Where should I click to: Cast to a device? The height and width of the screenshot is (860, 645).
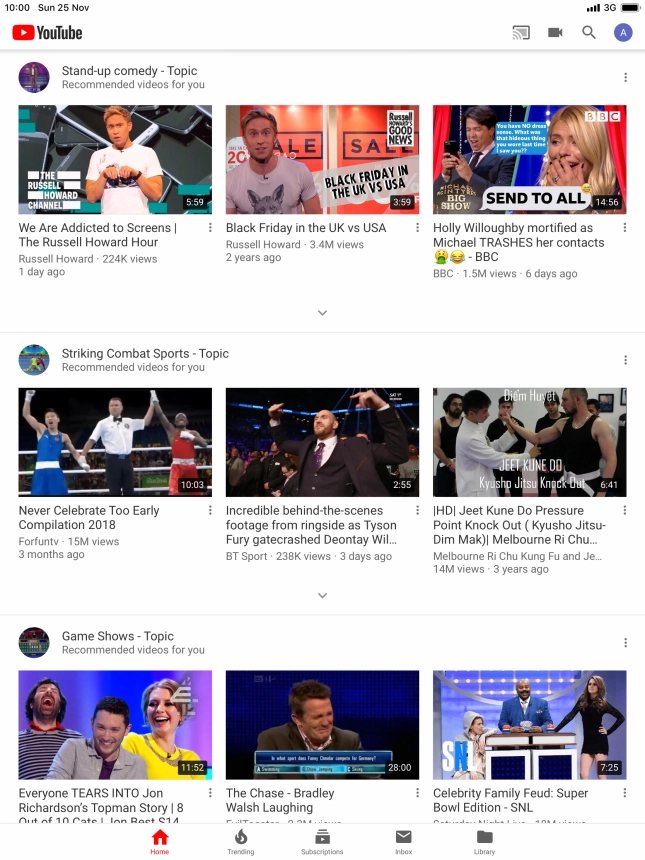pos(520,33)
